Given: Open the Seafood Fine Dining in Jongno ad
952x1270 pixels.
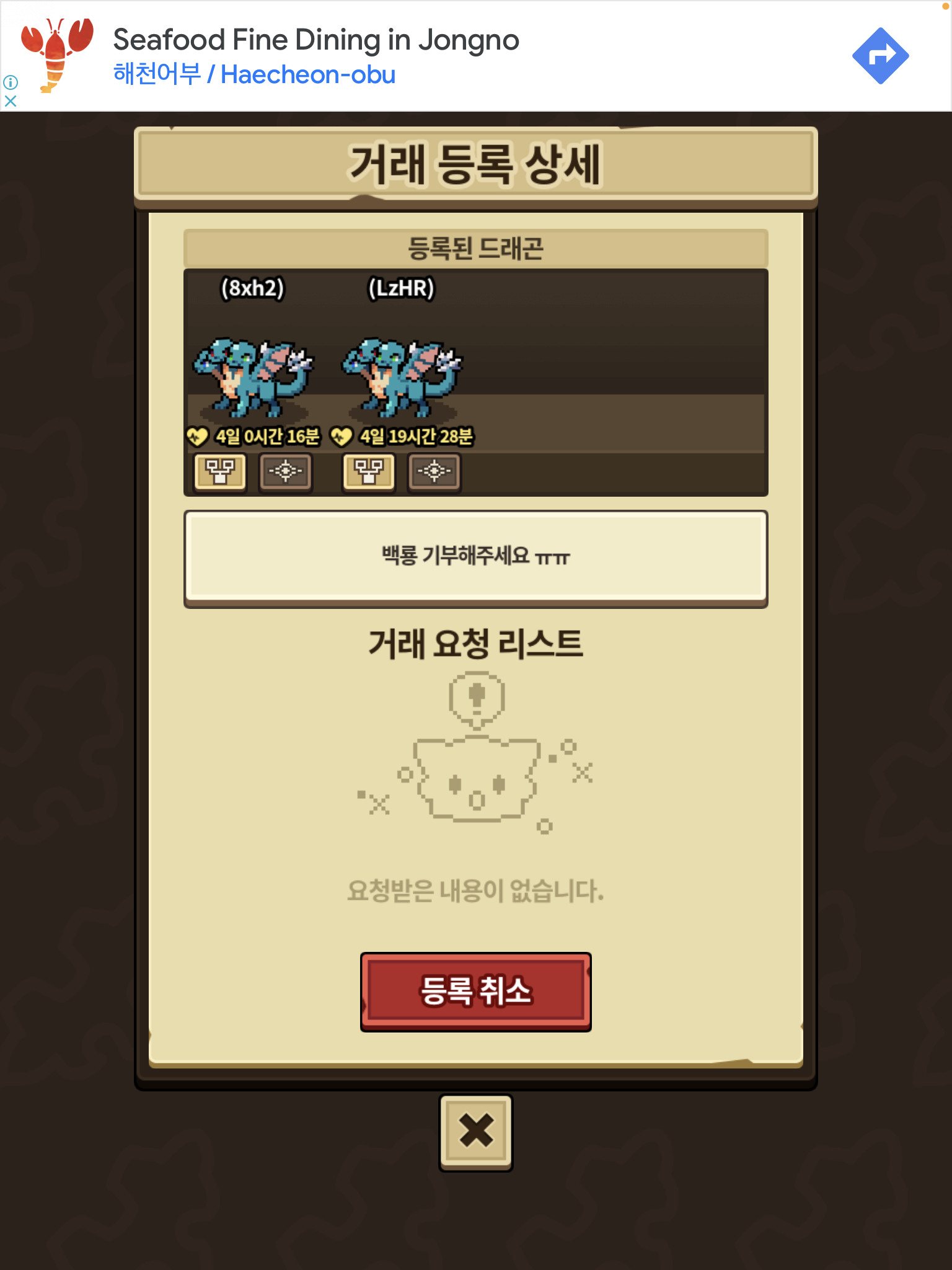Looking at the screenshot, I should point(316,40).
